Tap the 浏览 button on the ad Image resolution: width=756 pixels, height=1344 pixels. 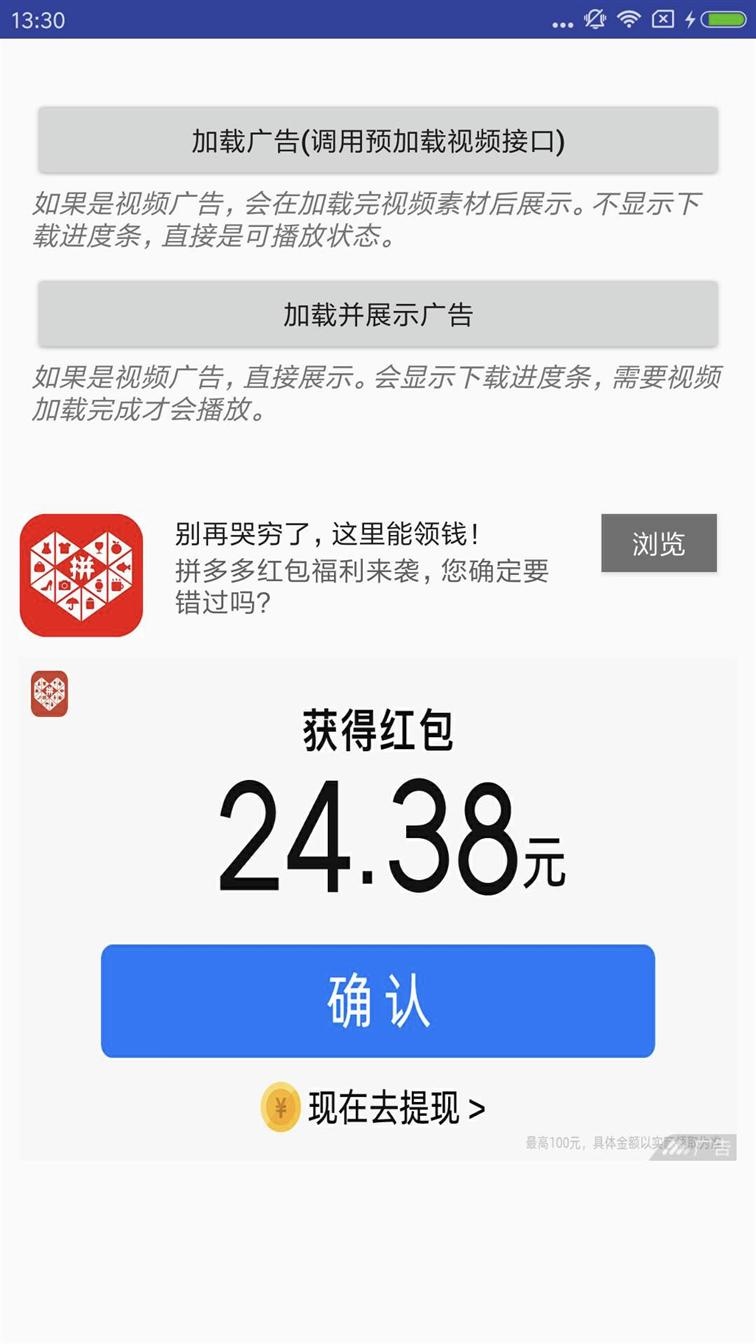pyautogui.click(x=659, y=543)
